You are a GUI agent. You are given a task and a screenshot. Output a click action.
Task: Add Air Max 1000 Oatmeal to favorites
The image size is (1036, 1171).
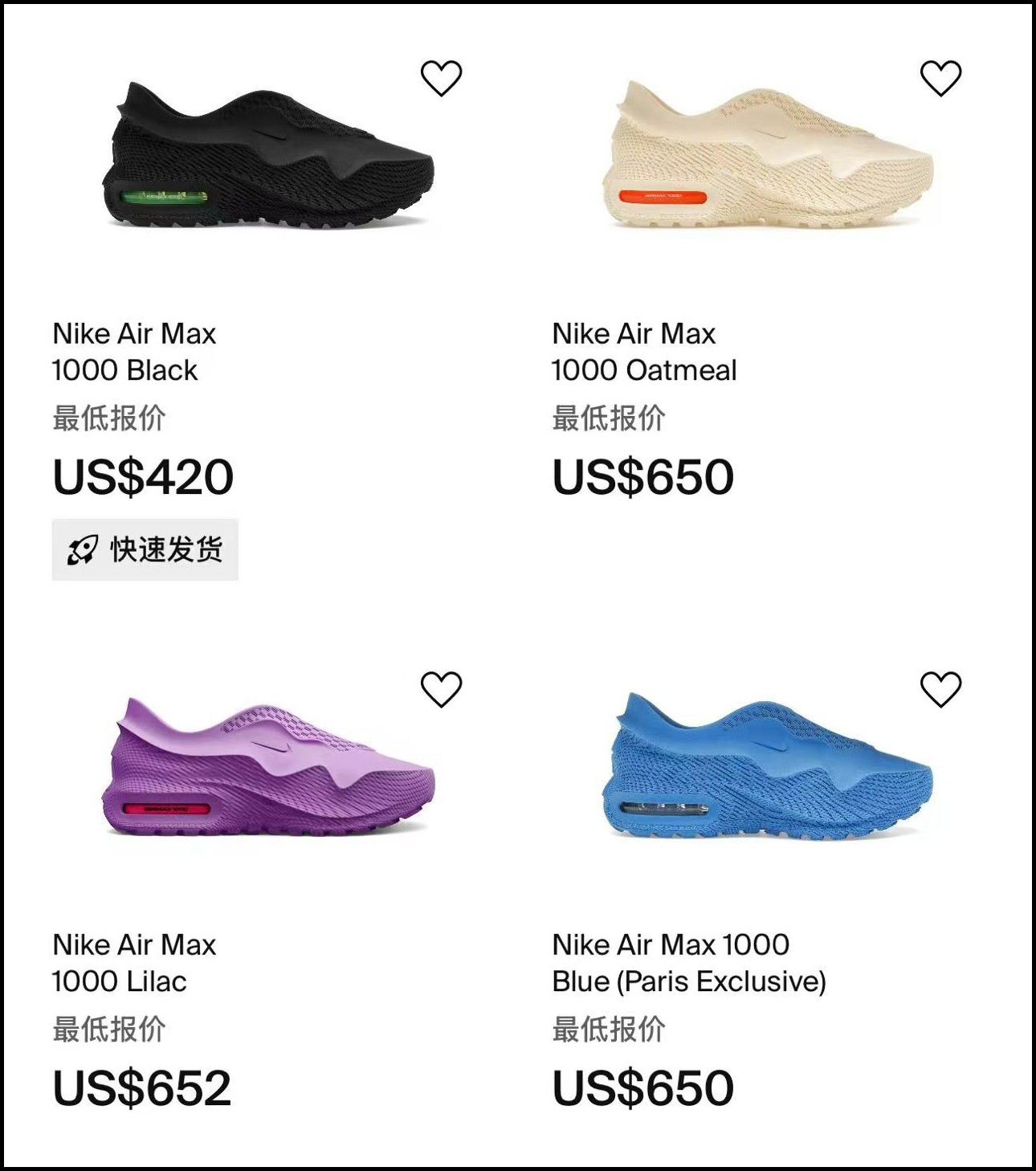click(x=940, y=79)
